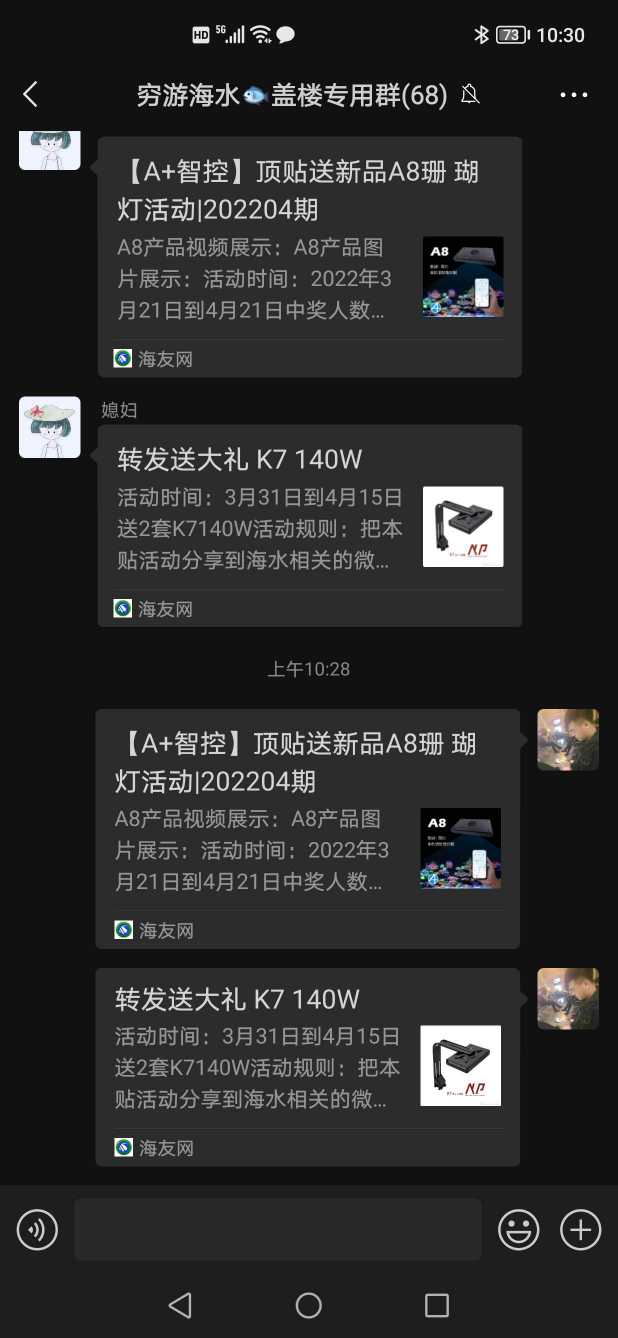Open the group chat's three-dot menu
This screenshot has width=618, height=1338.
click(x=574, y=95)
